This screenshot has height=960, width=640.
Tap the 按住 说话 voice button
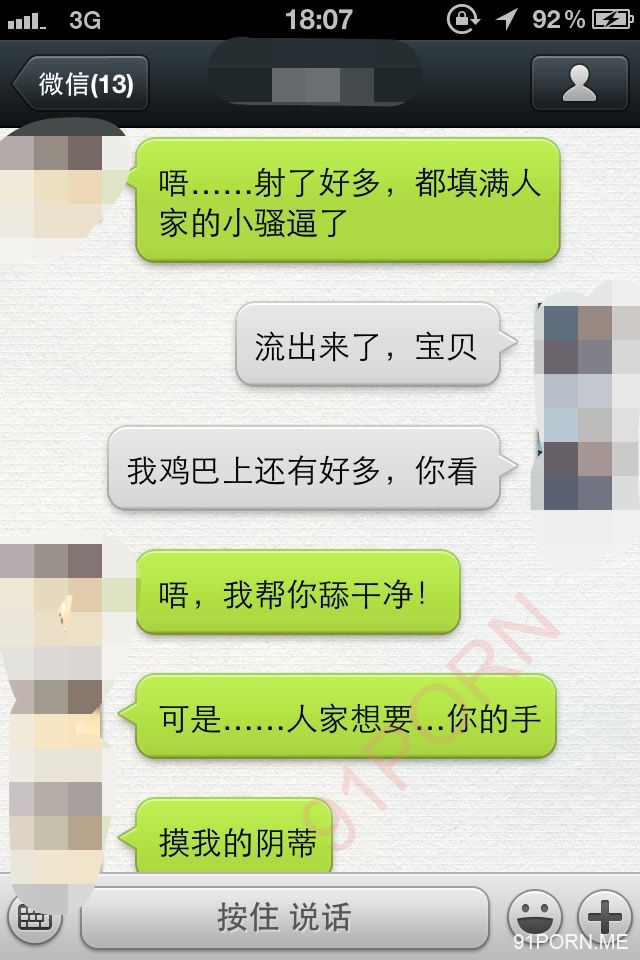click(x=284, y=917)
